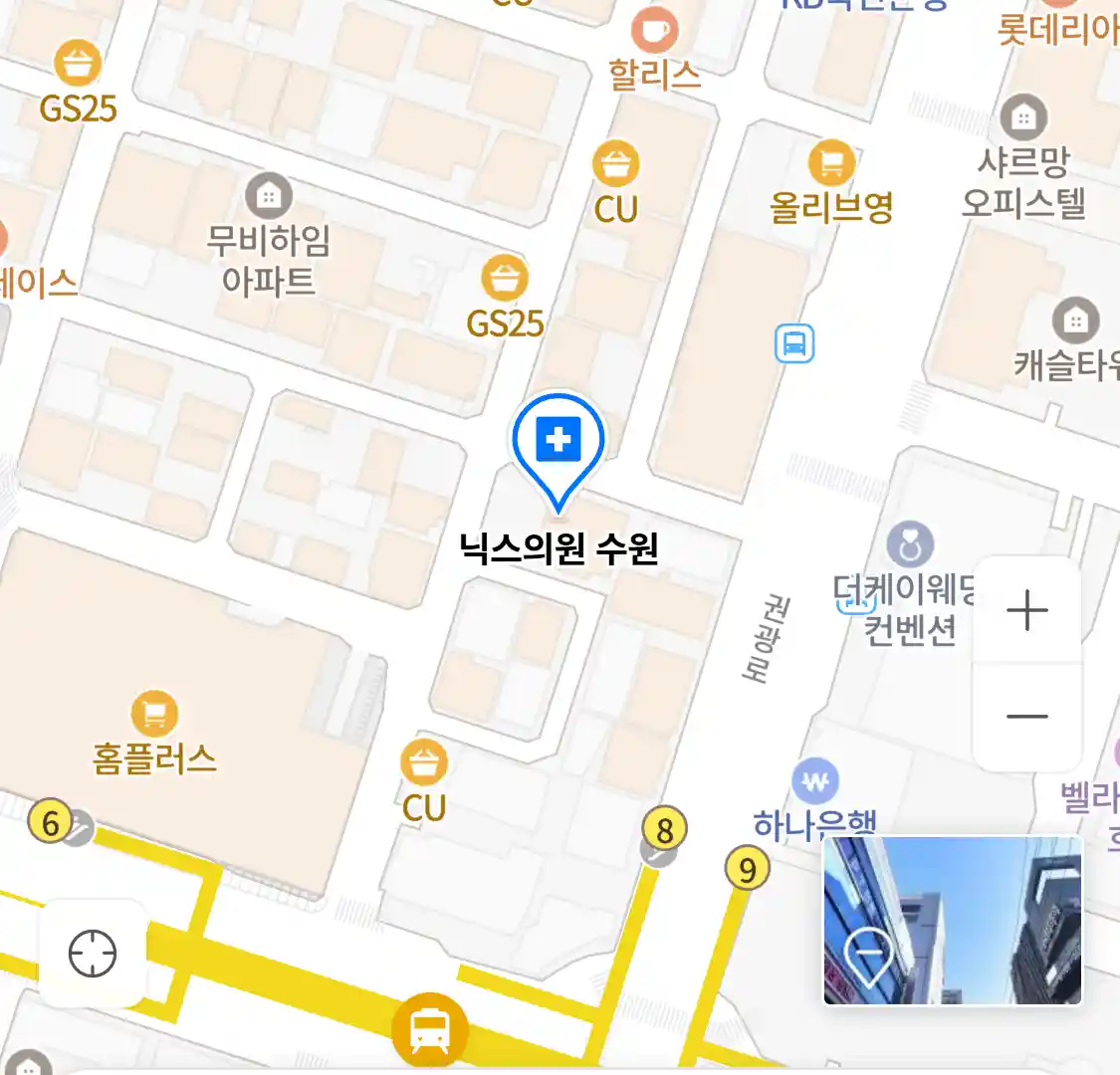1120x1075 pixels.
Task: Tap the bus stop icon on 권광로
Action: 793,344
